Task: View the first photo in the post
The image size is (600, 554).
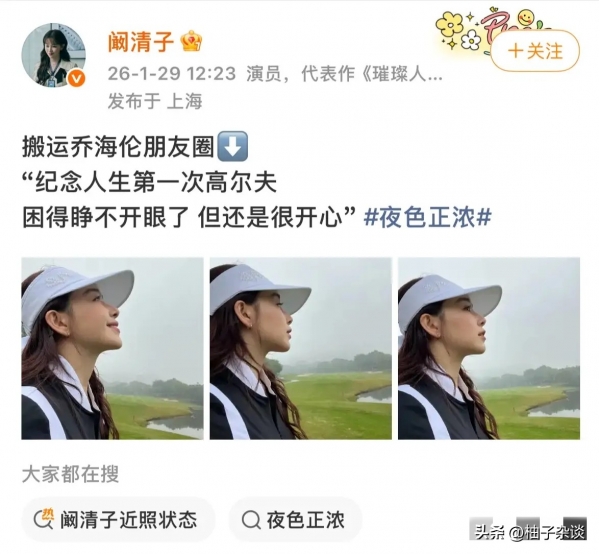Action: click(112, 348)
